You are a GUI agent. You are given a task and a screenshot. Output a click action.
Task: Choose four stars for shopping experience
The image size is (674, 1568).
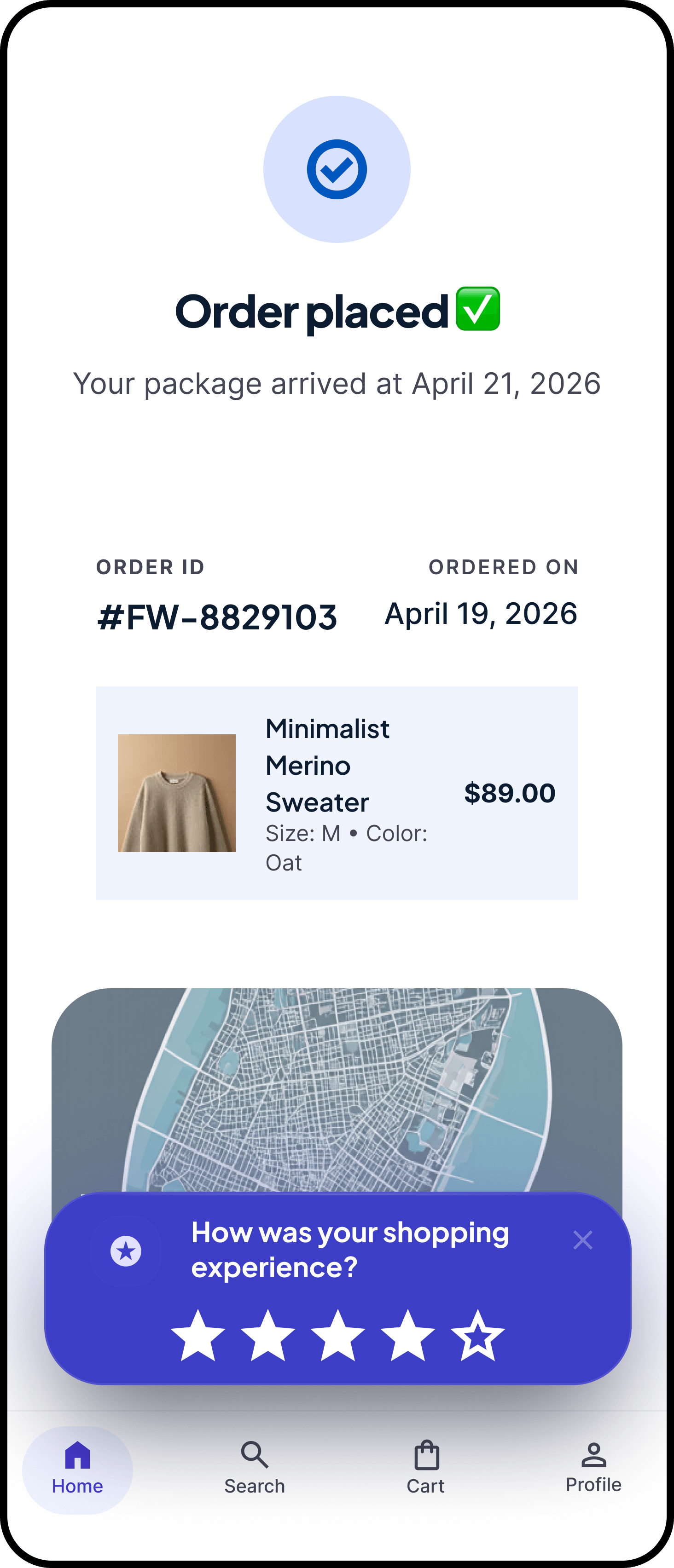click(407, 1336)
